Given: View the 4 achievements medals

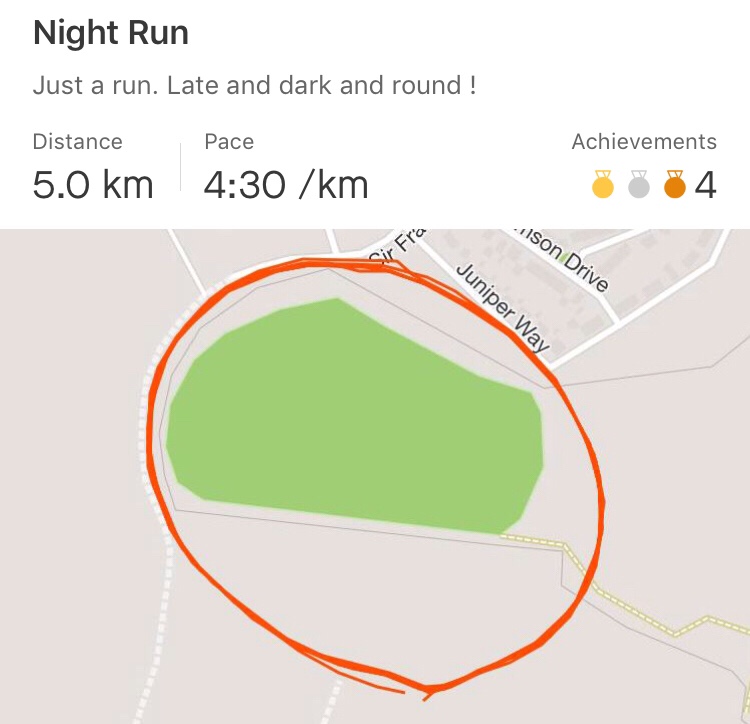Looking at the screenshot, I should [x=653, y=186].
